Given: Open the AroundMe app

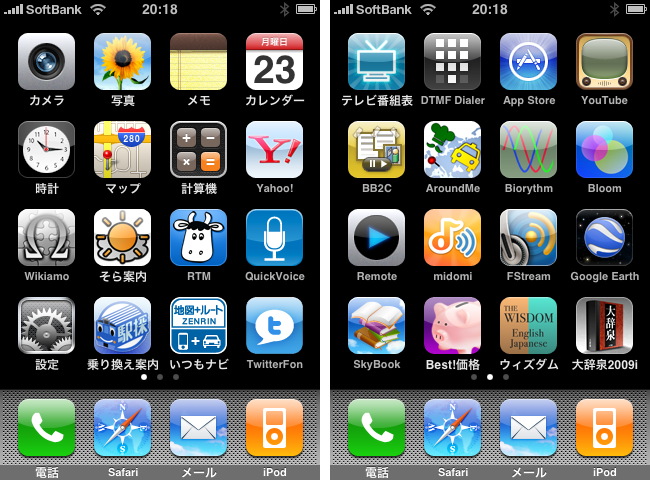Looking at the screenshot, I should pyautogui.click(x=452, y=150).
